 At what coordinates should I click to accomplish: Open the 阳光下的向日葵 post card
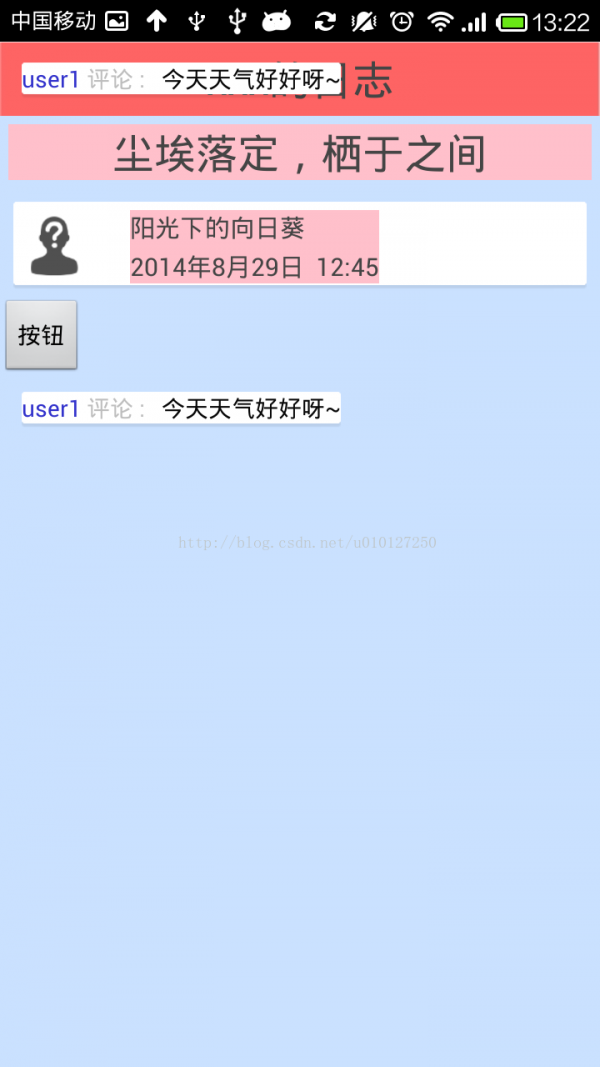click(x=300, y=245)
